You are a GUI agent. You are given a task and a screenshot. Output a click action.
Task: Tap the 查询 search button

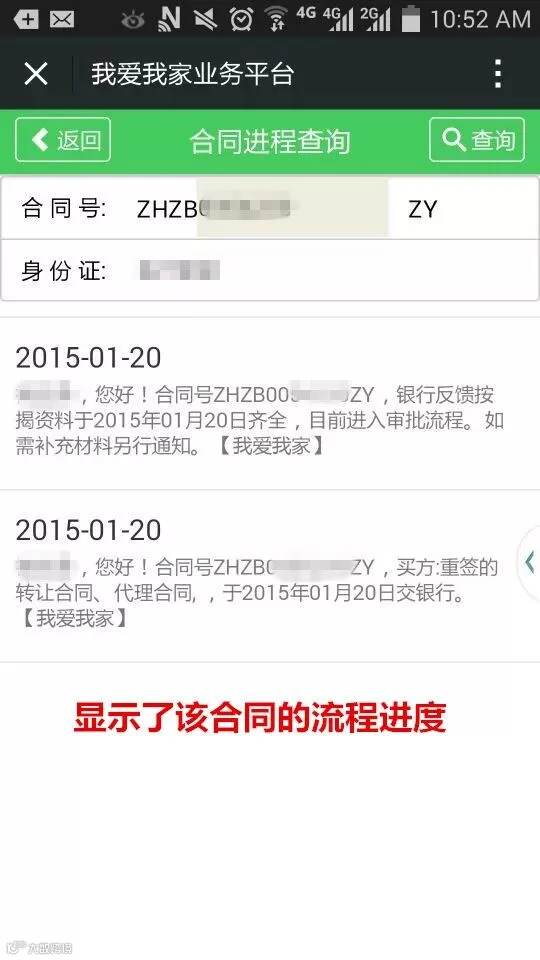click(x=477, y=140)
